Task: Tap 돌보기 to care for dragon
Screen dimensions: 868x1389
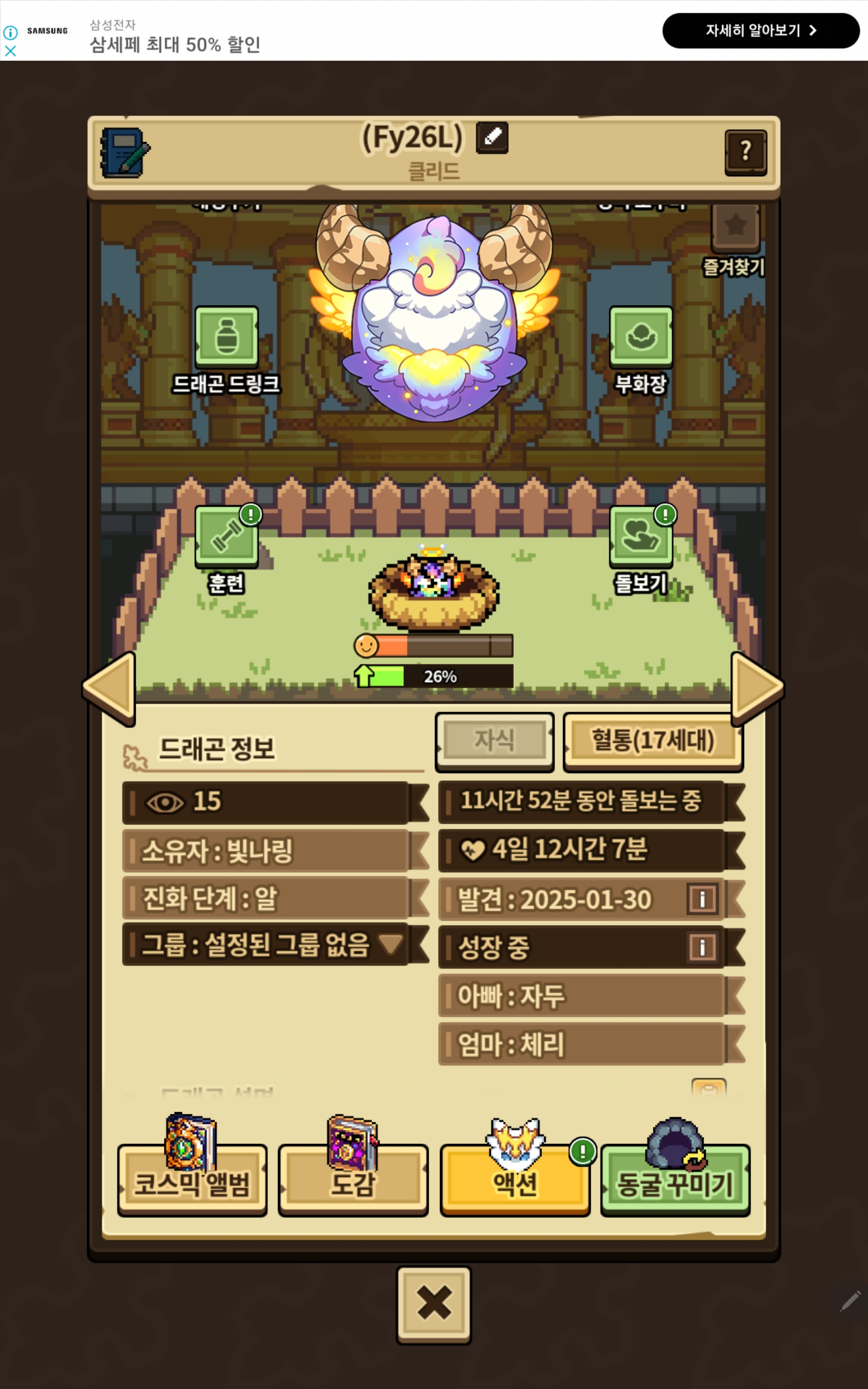Action: click(x=641, y=537)
